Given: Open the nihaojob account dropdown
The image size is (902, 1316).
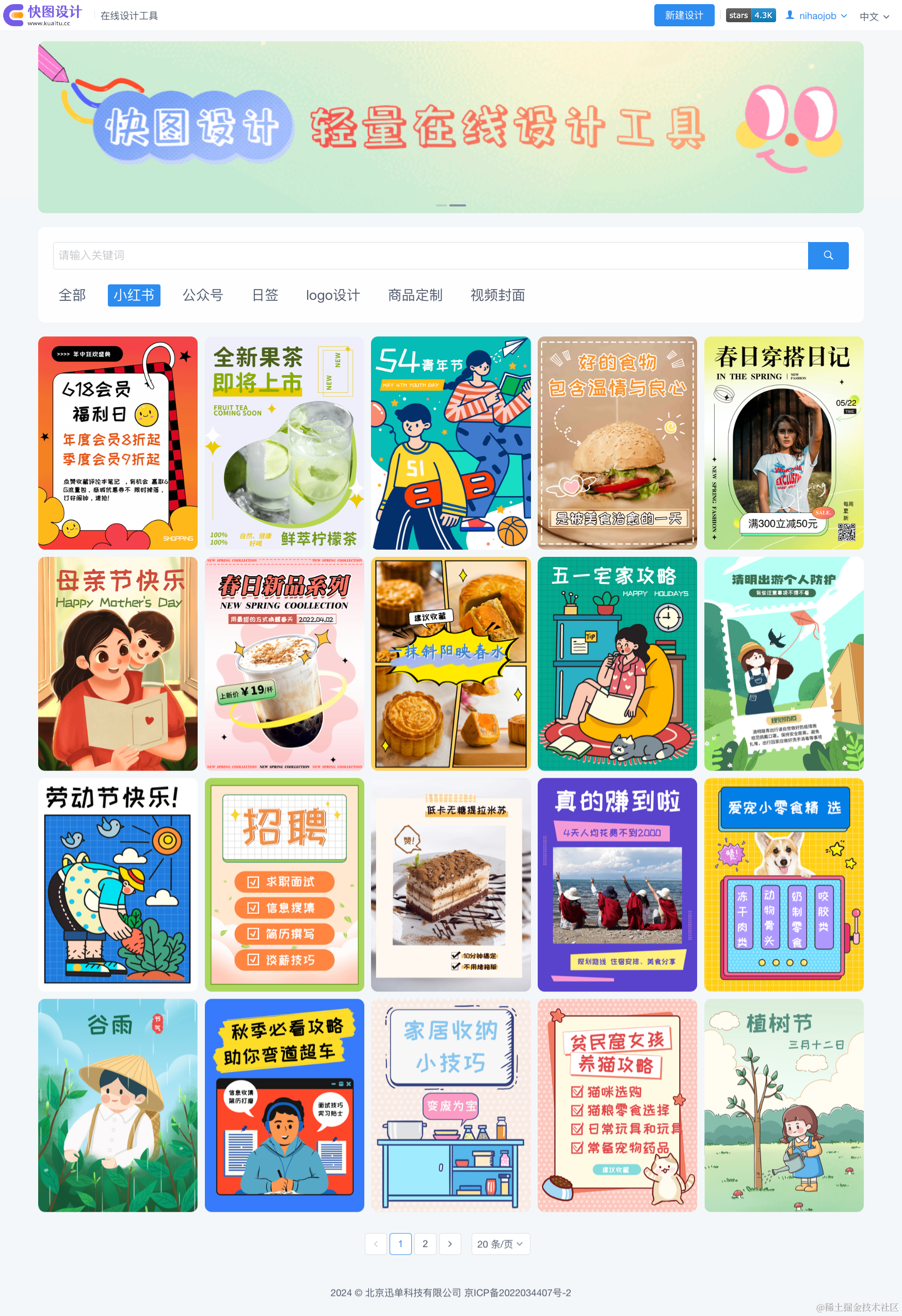Looking at the screenshot, I should tap(816, 16).
